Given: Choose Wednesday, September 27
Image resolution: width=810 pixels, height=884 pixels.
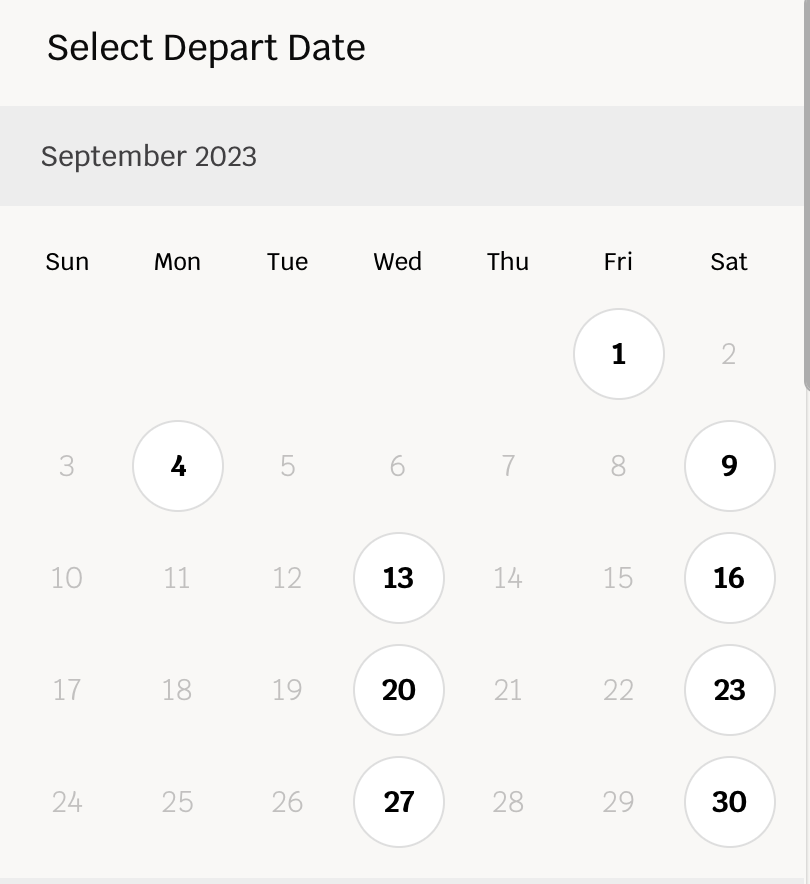Looking at the screenshot, I should tap(398, 802).
